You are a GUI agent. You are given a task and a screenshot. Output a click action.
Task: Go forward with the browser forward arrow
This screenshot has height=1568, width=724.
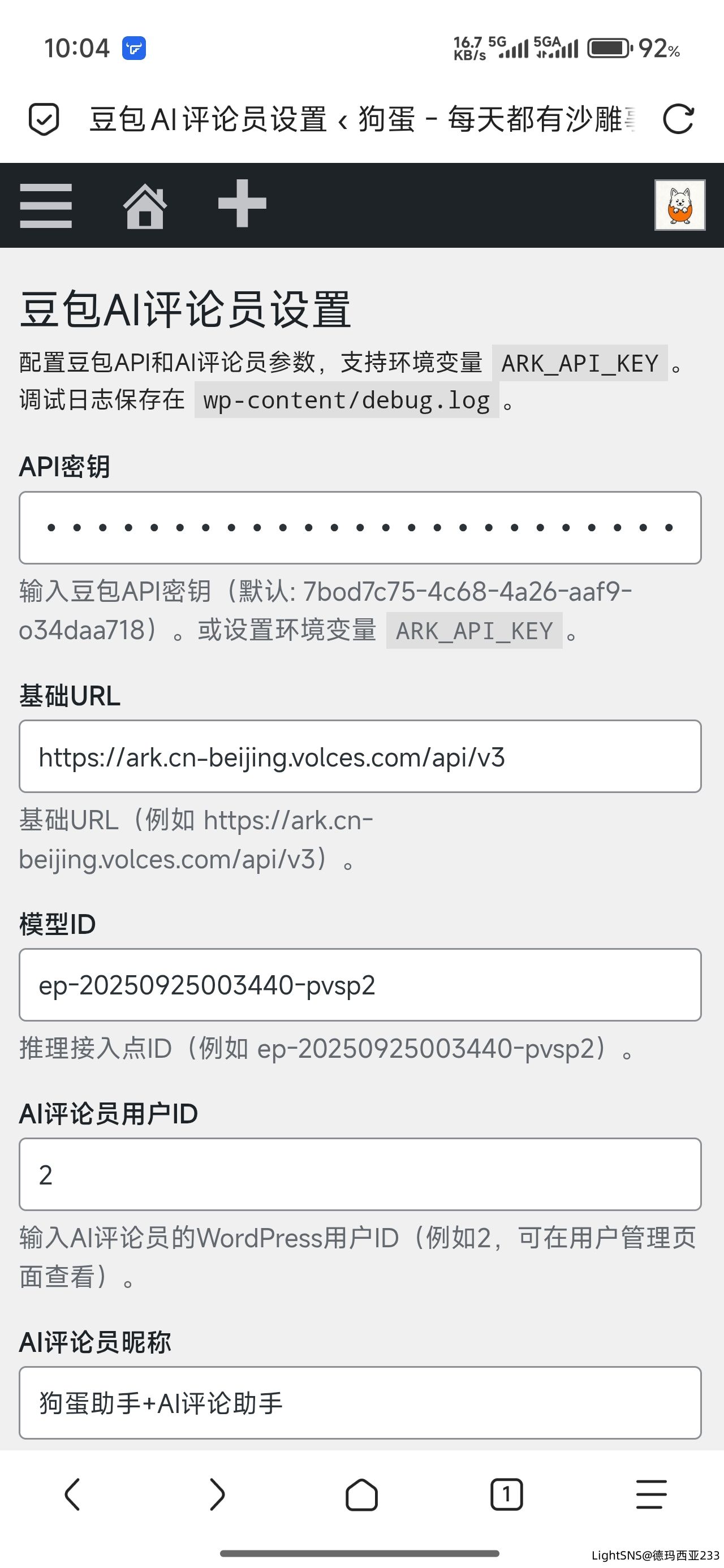point(217,1494)
